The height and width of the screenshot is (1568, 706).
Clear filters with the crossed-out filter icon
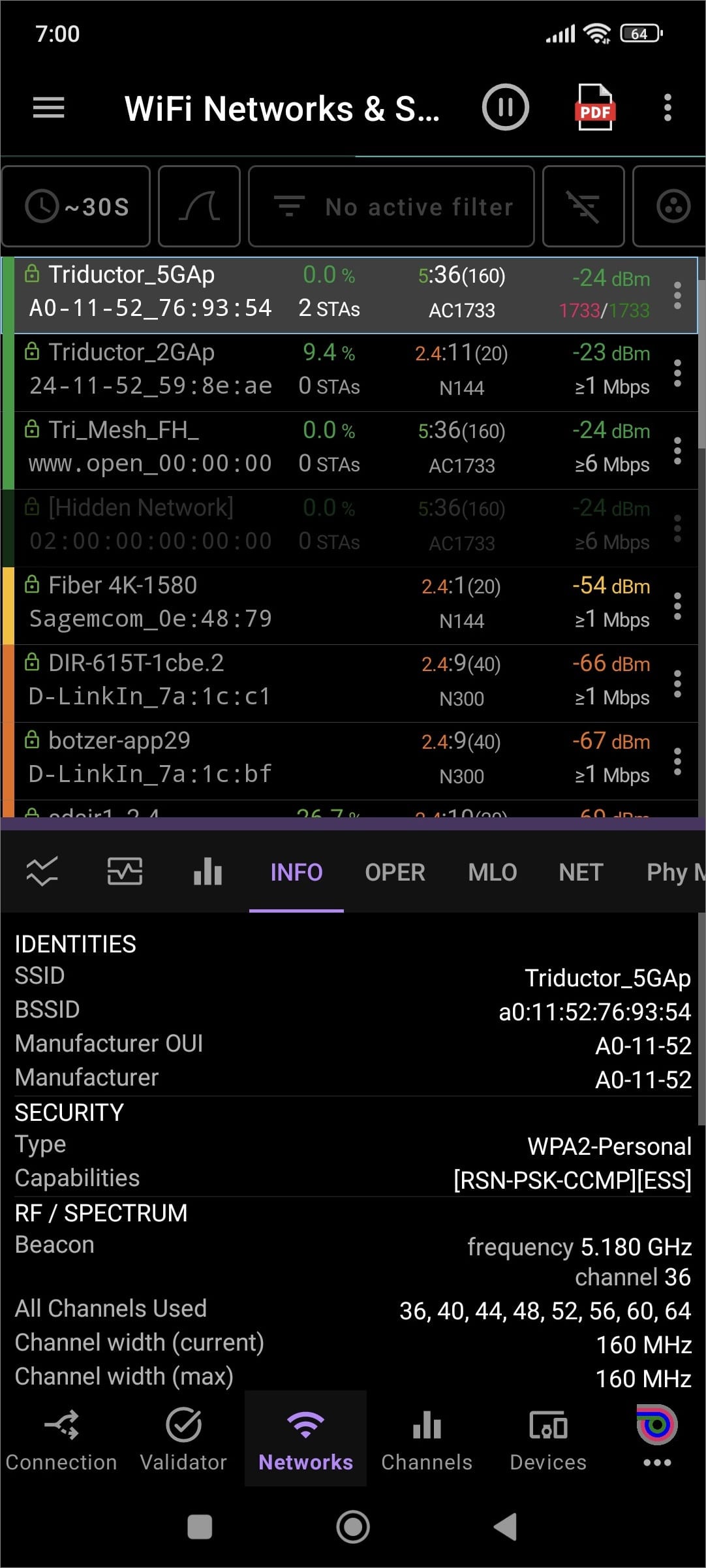click(x=583, y=206)
